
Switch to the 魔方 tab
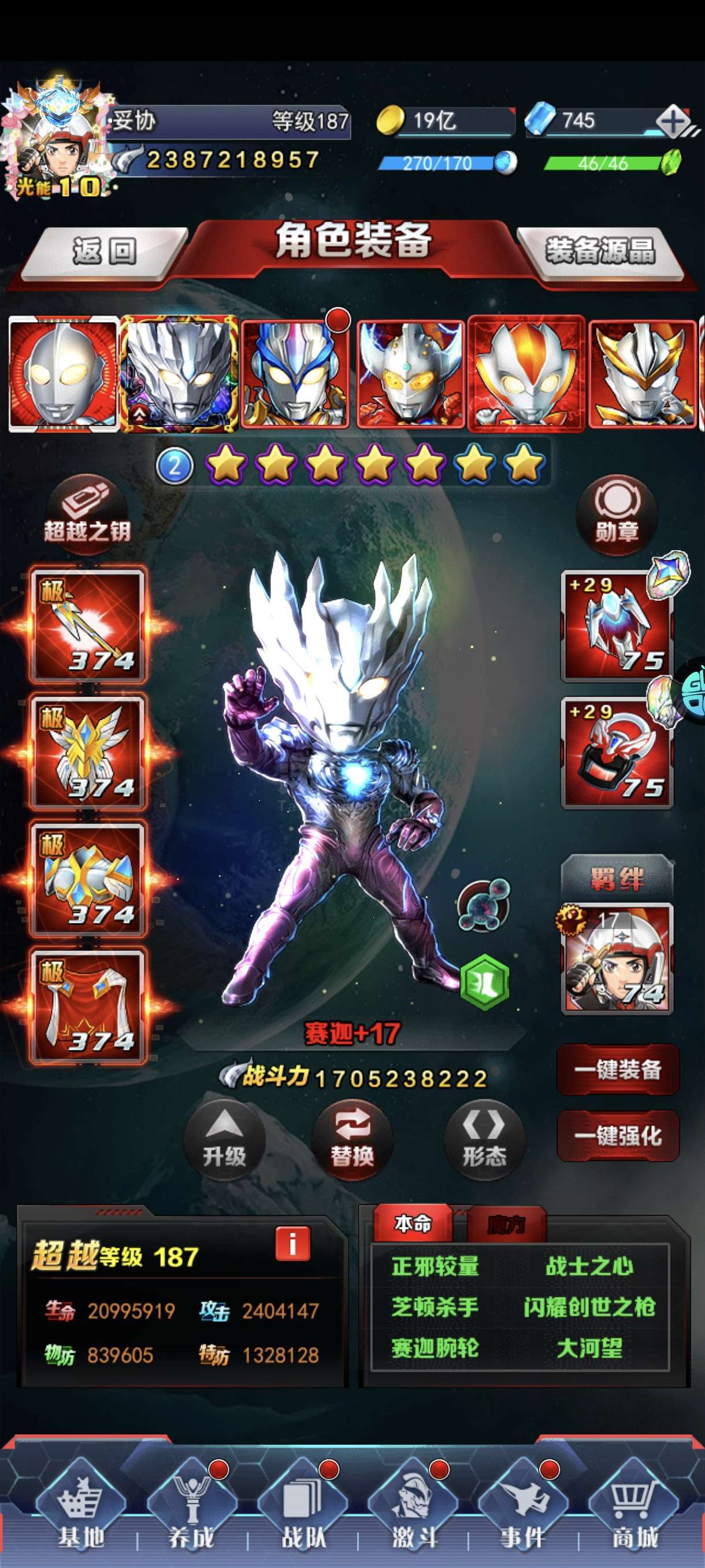coord(507,1223)
